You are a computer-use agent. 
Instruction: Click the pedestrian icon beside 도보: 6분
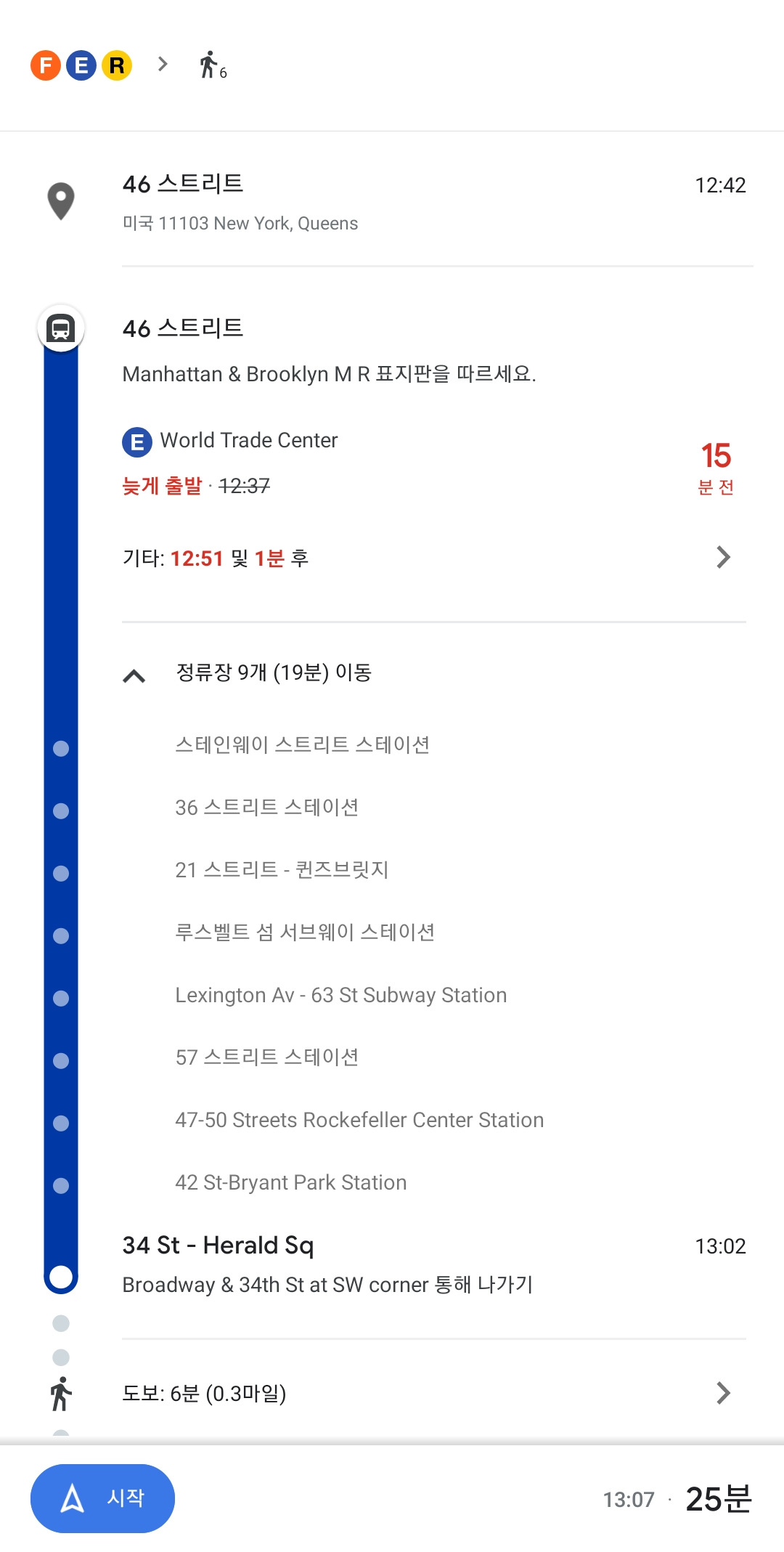[x=60, y=1393]
